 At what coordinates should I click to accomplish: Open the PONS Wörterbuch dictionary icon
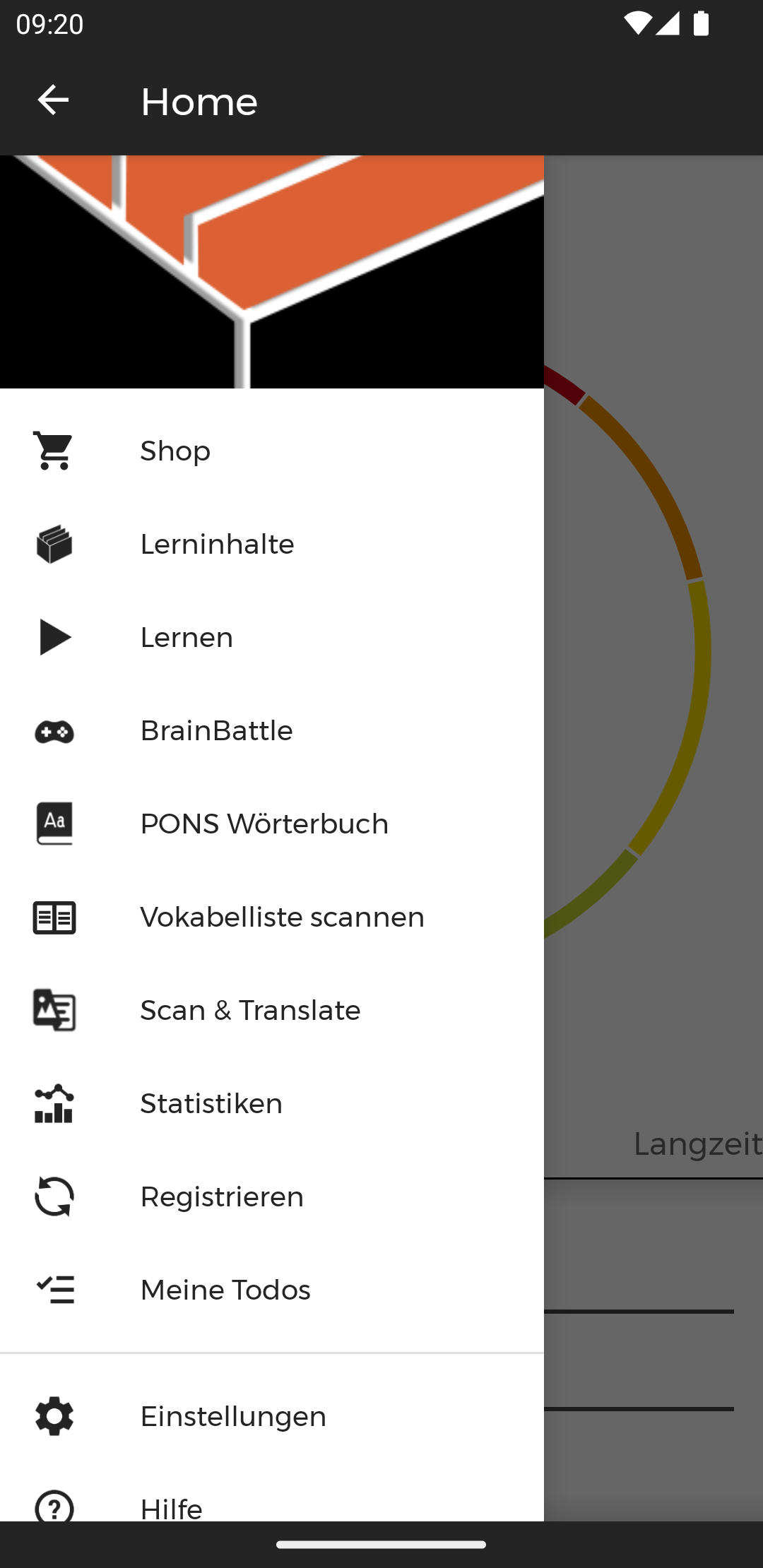pos(54,824)
